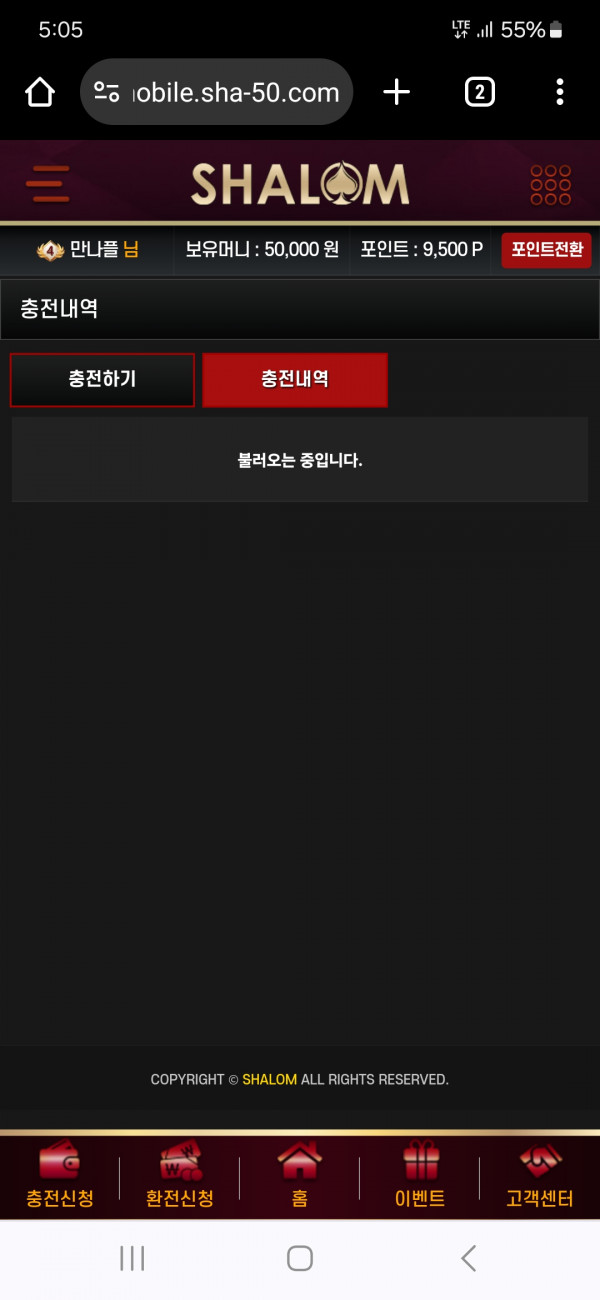
Task: Go to 환전신청 in bottom bar
Action: 180,1177
